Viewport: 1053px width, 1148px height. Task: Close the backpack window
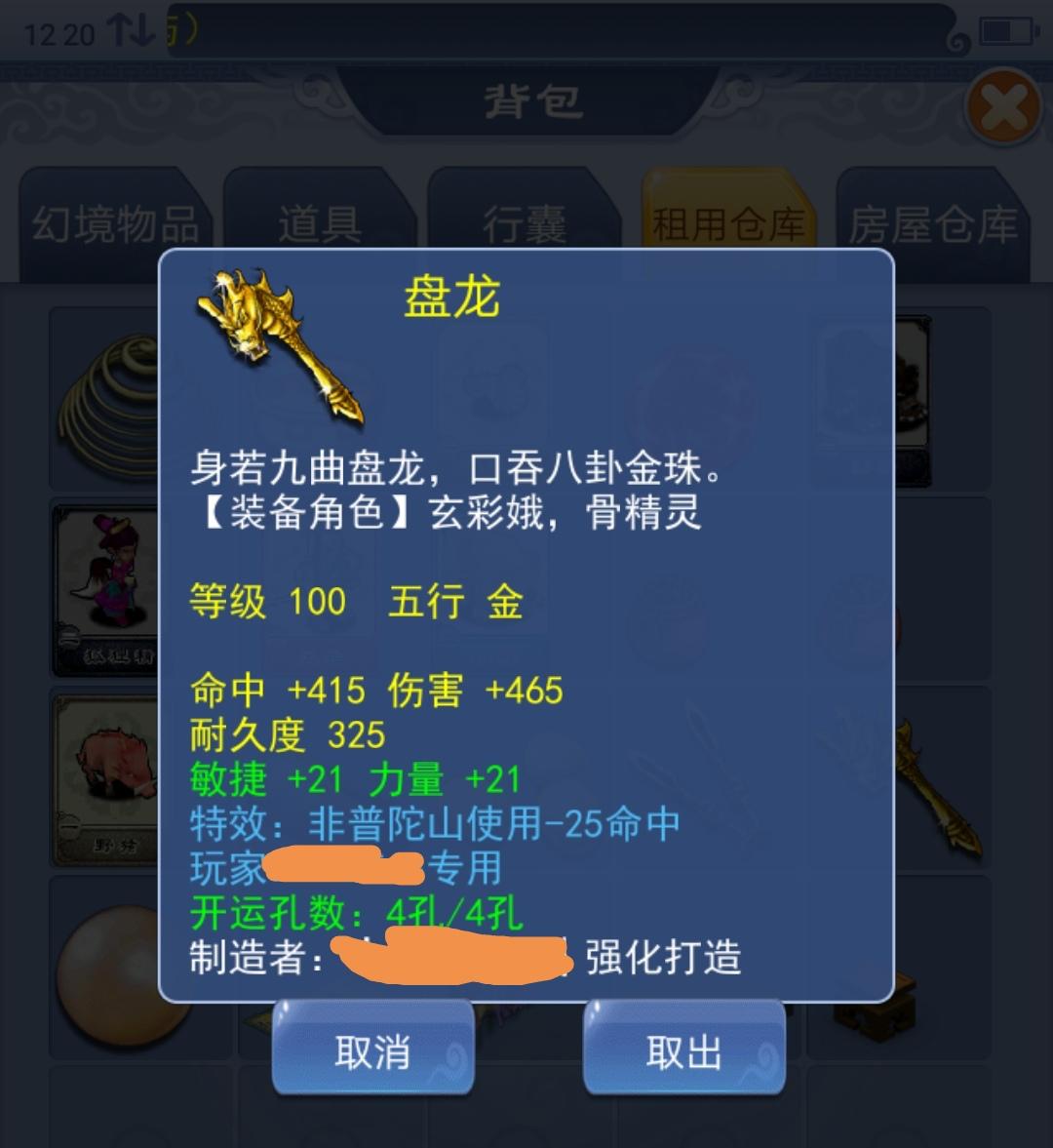[x=1004, y=107]
